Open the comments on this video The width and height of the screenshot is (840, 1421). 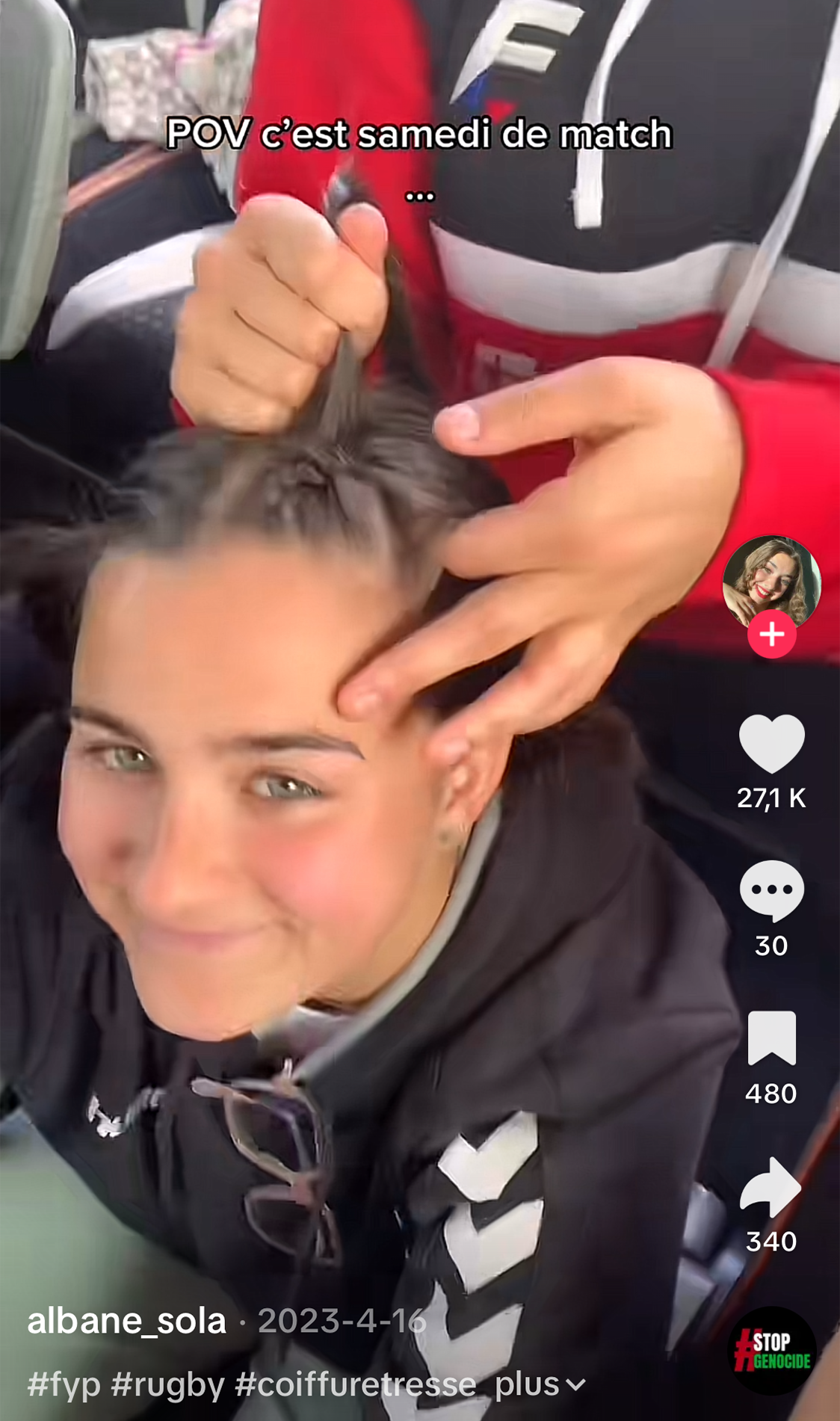771,890
